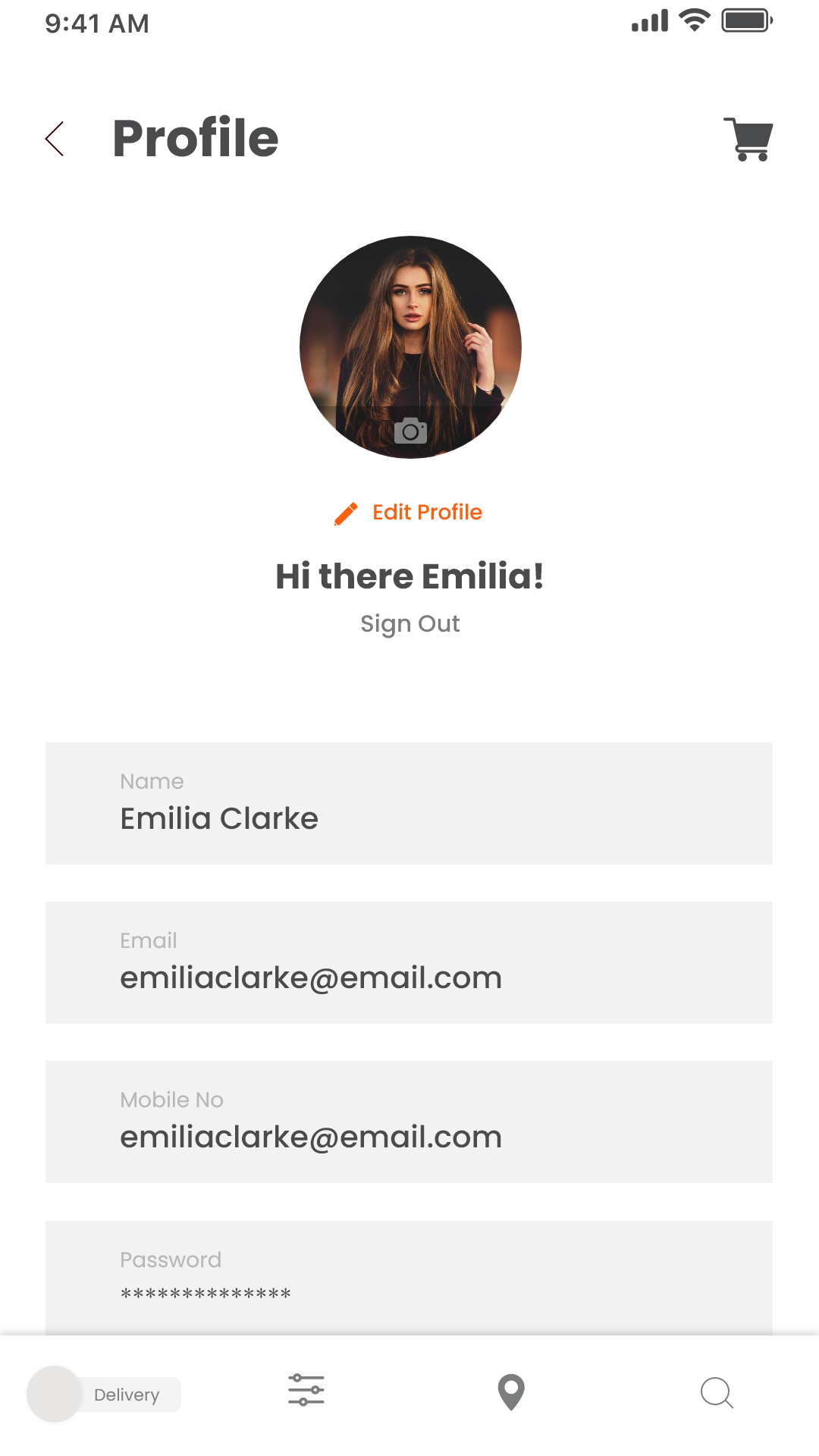
Task: Toggle the Delivery switch
Action: 104,1394
